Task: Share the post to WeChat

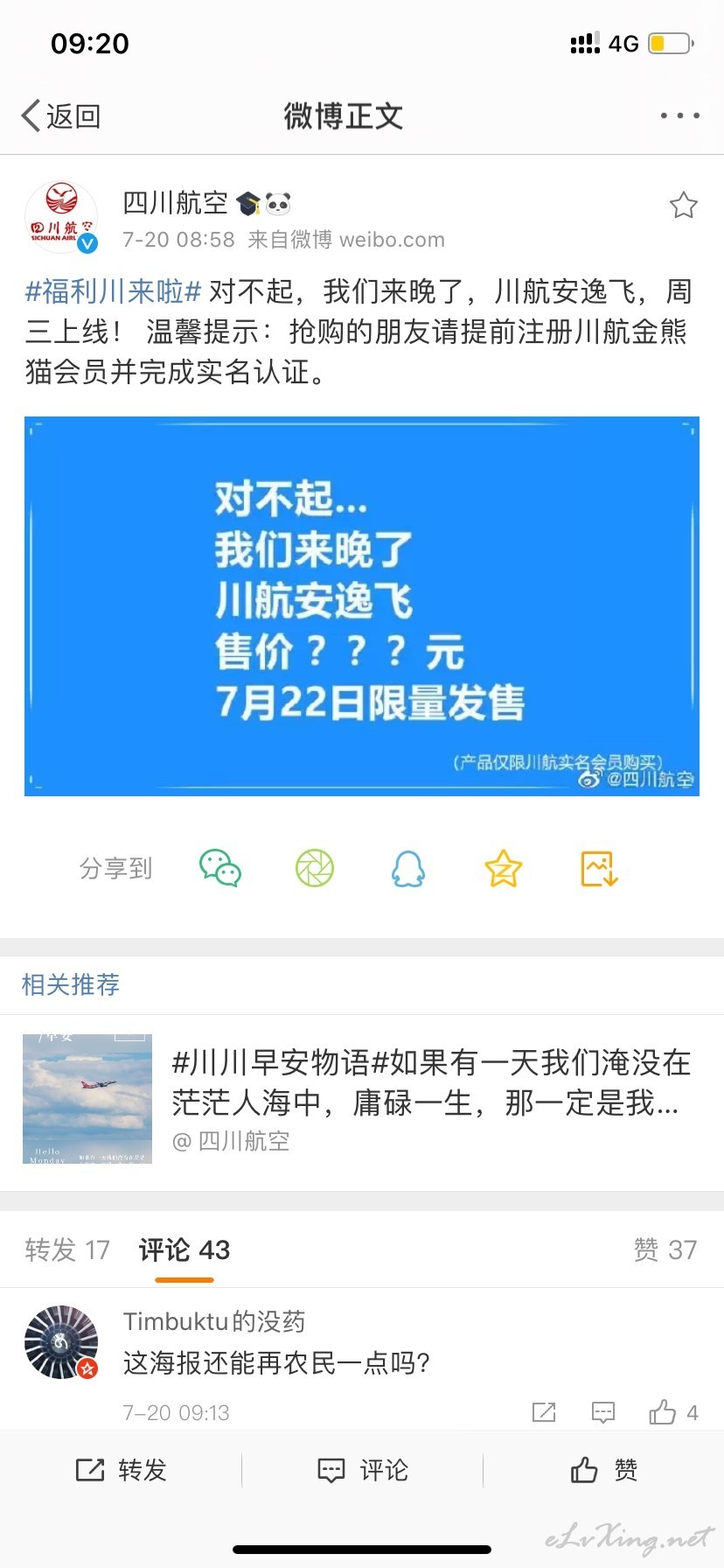Action: pos(220,868)
